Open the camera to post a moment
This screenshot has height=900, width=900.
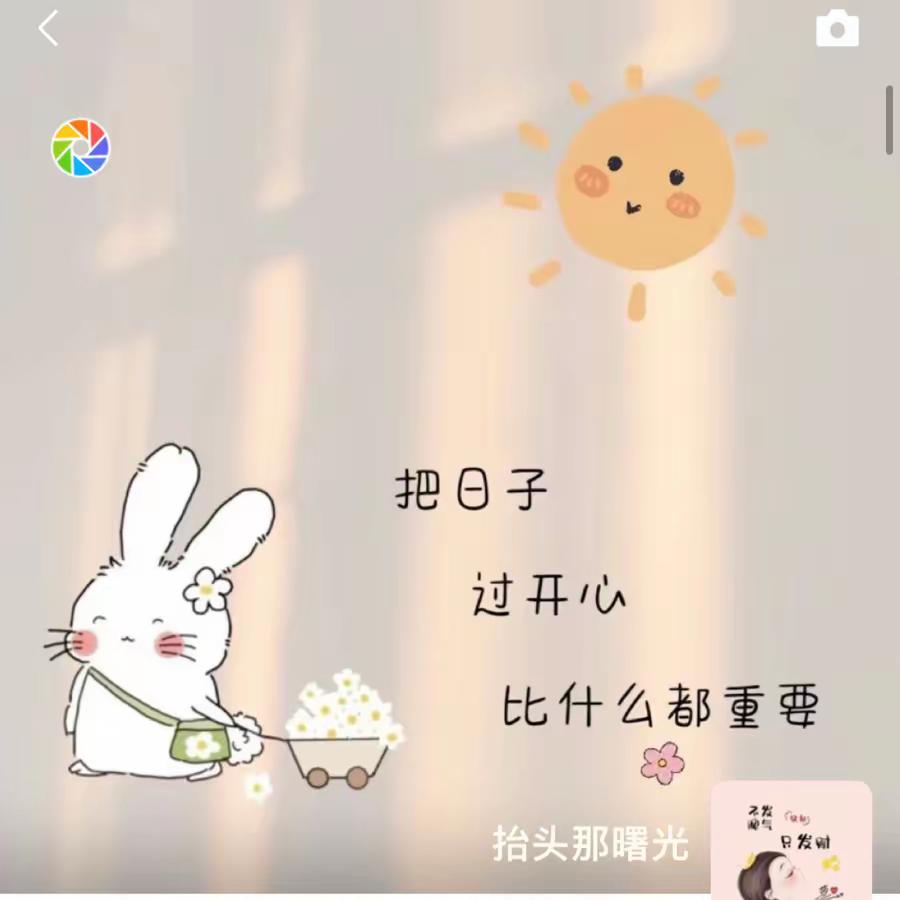(x=837, y=29)
